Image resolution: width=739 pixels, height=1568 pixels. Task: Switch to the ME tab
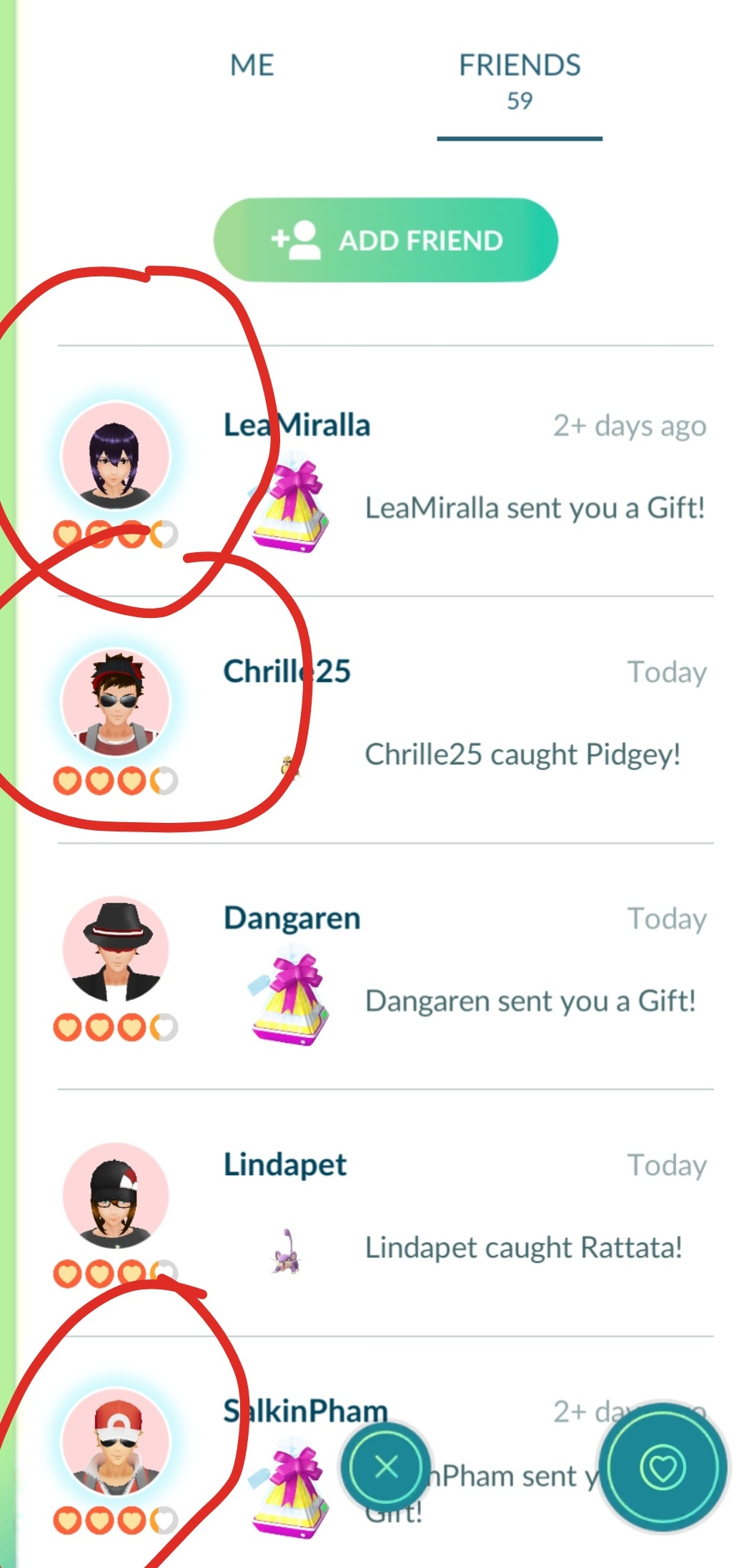pos(252,66)
